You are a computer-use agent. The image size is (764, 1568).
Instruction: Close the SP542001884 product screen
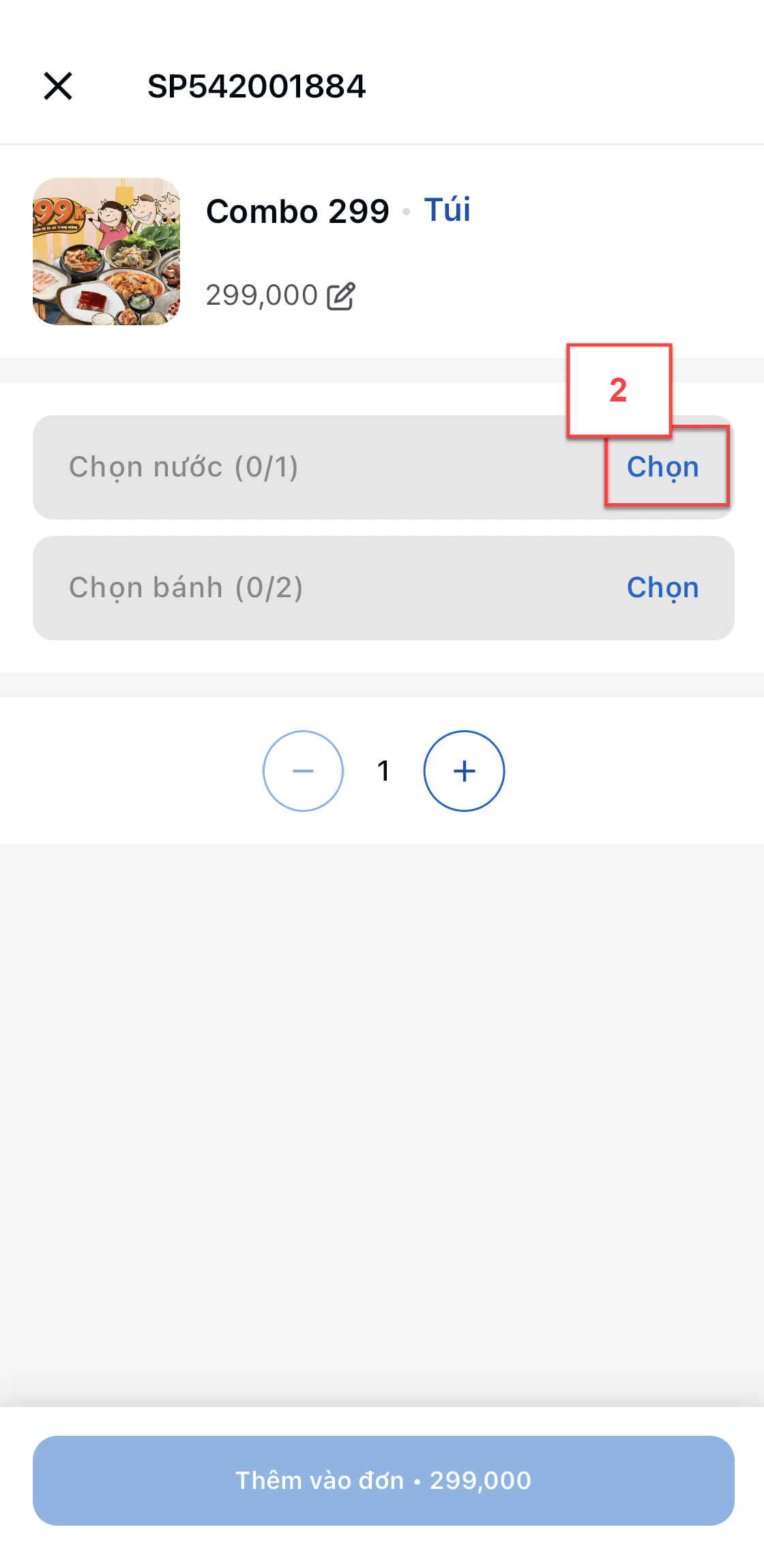pyautogui.click(x=58, y=87)
